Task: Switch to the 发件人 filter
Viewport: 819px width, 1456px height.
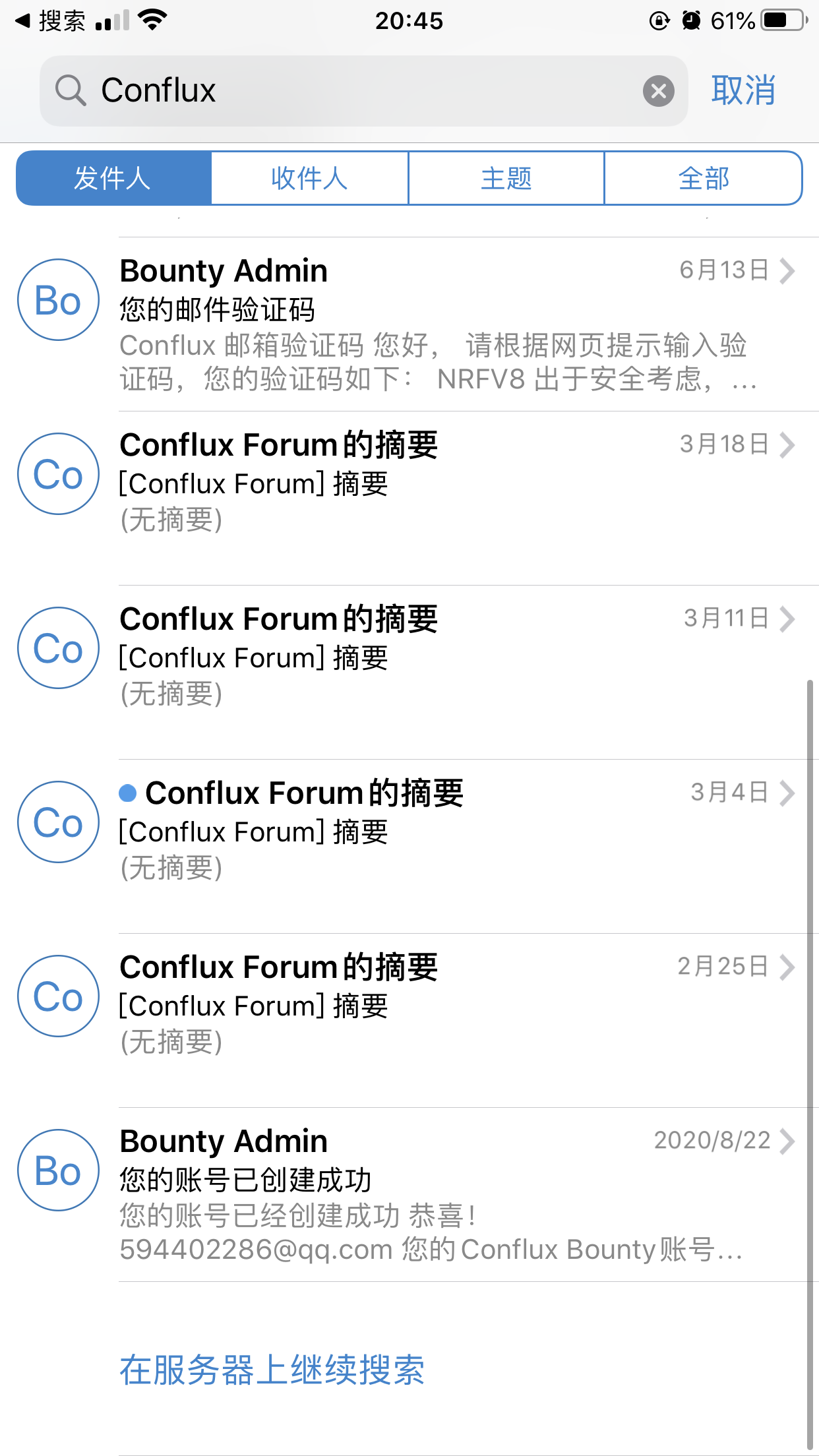Action: (113, 178)
